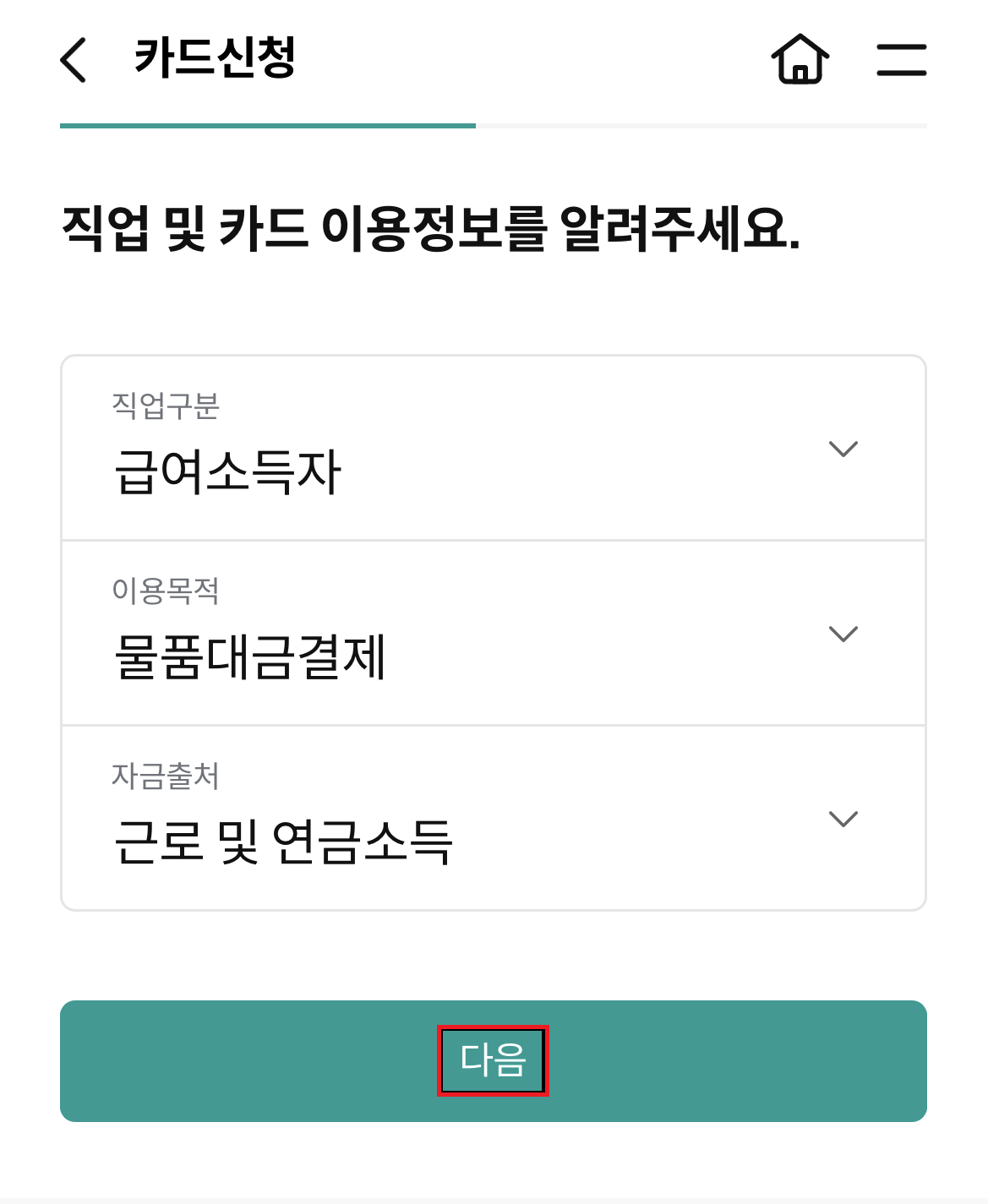Tap the chevron beside 급여소득자
This screenshot has height=1204, width=988.
[x=843, y=449]
